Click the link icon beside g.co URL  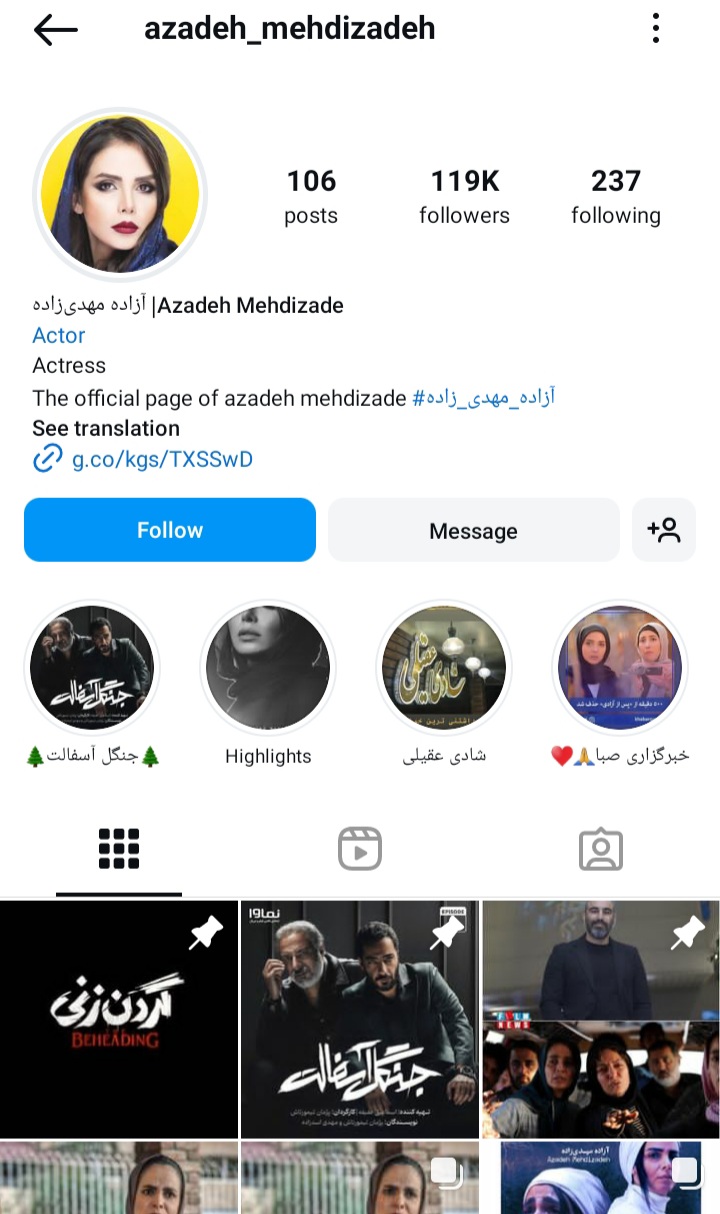coord(47,458)
